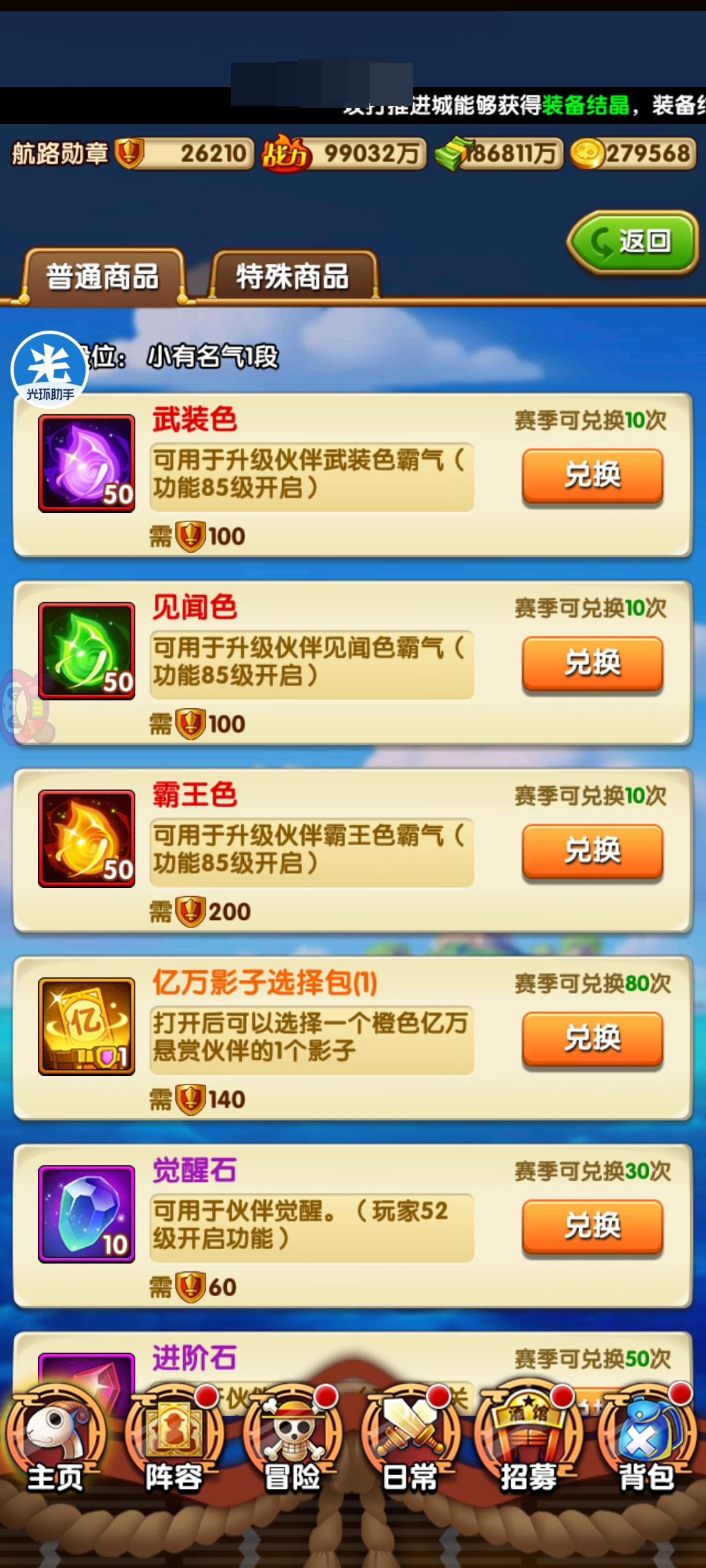View the 武装色 item icon

[x=87, y=463]
